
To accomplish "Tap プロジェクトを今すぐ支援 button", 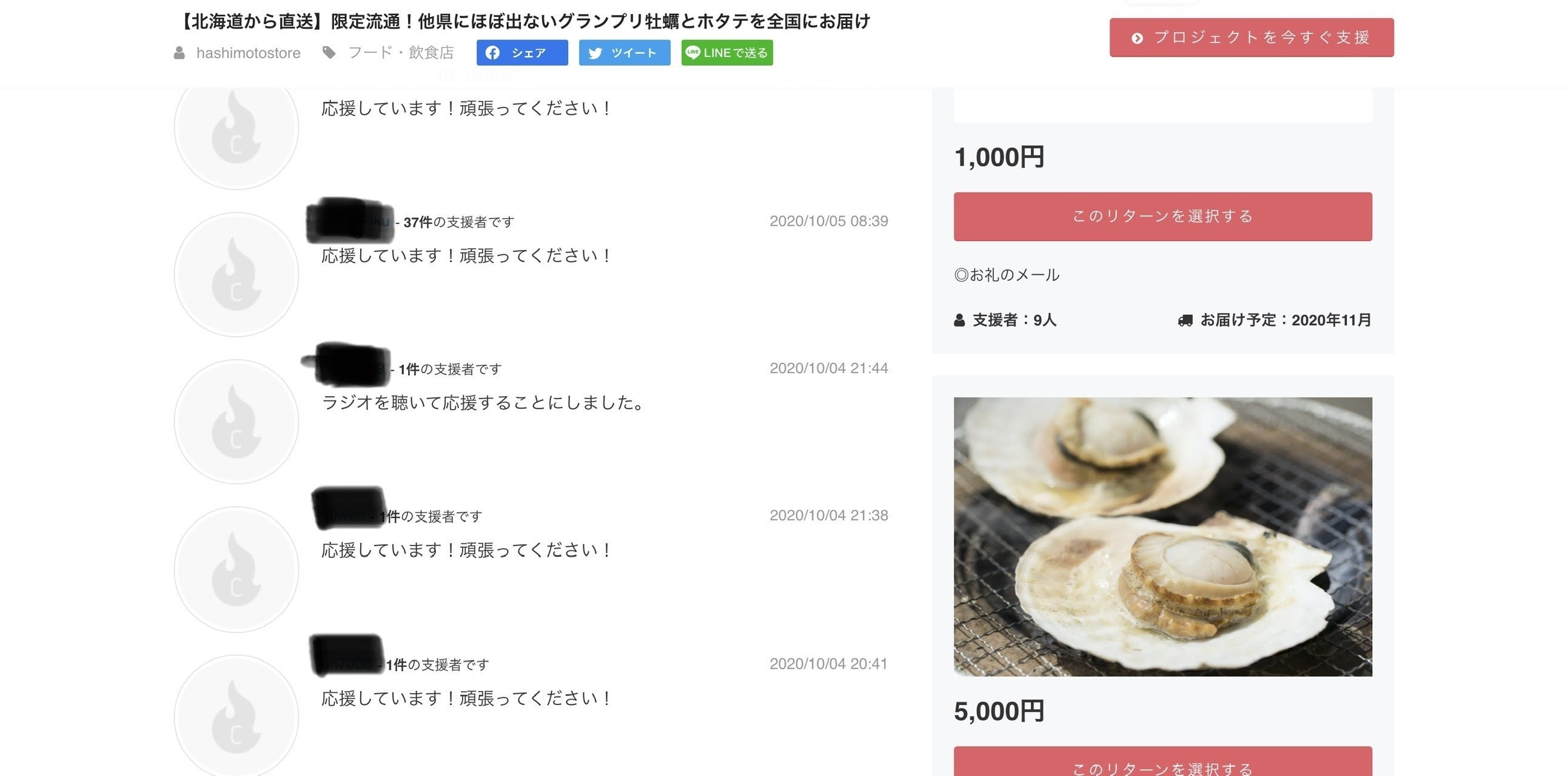I will 1251,38.
